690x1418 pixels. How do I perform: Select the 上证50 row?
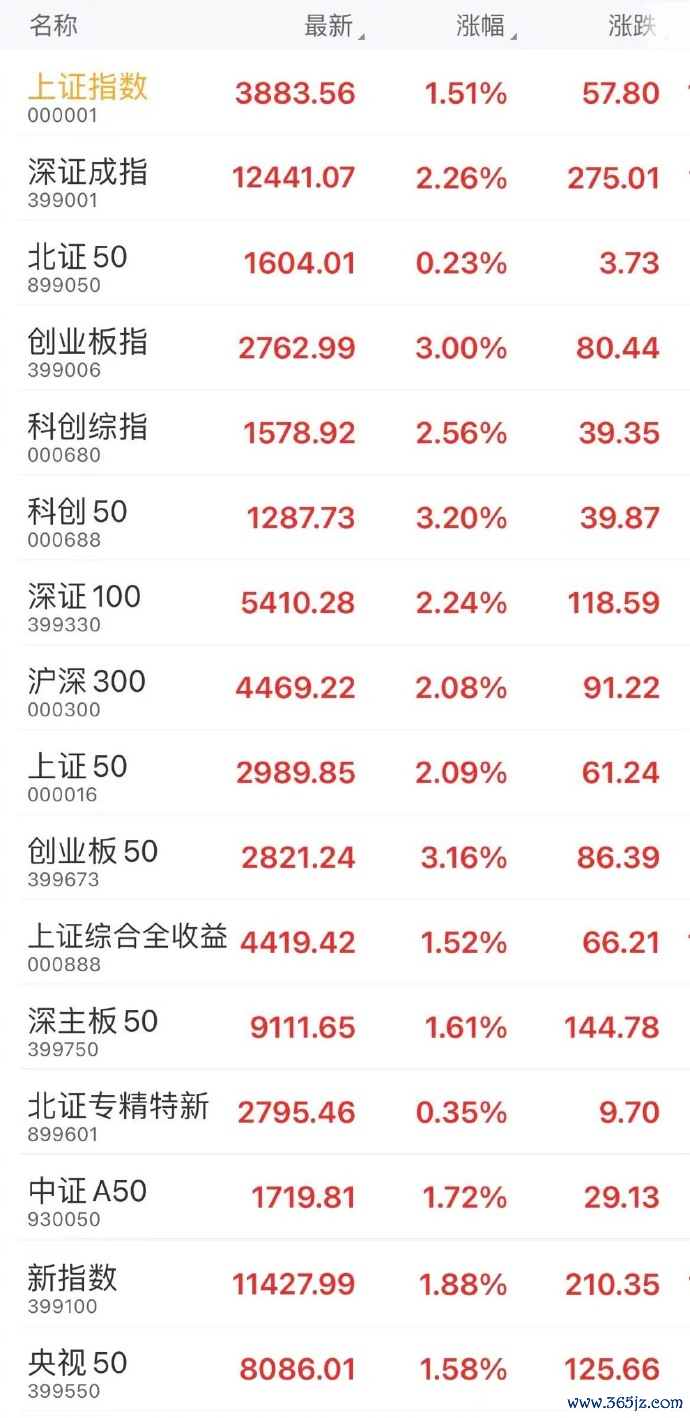click(345, 774)
